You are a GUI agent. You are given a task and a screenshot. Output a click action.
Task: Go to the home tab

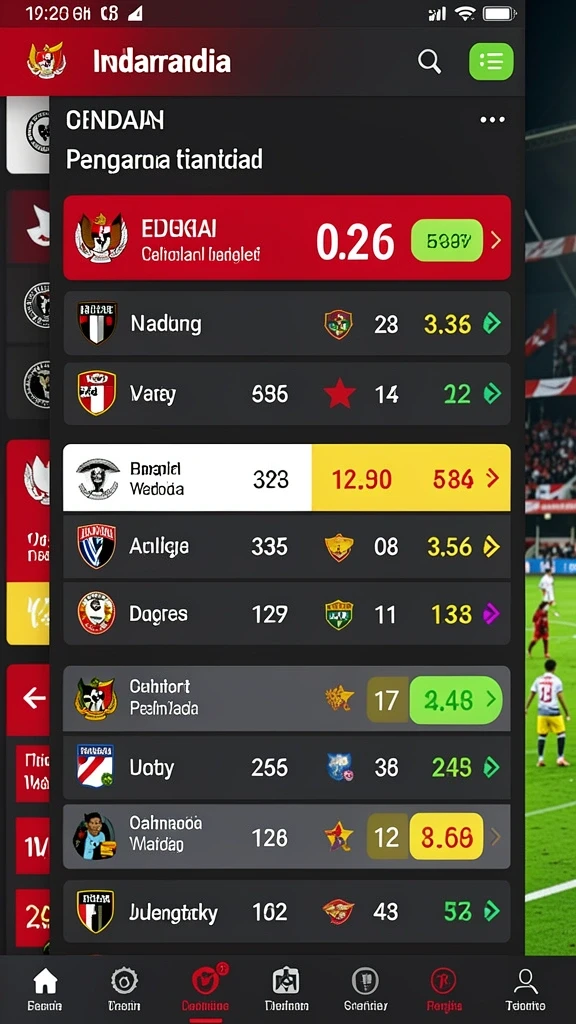pos(45,990)
